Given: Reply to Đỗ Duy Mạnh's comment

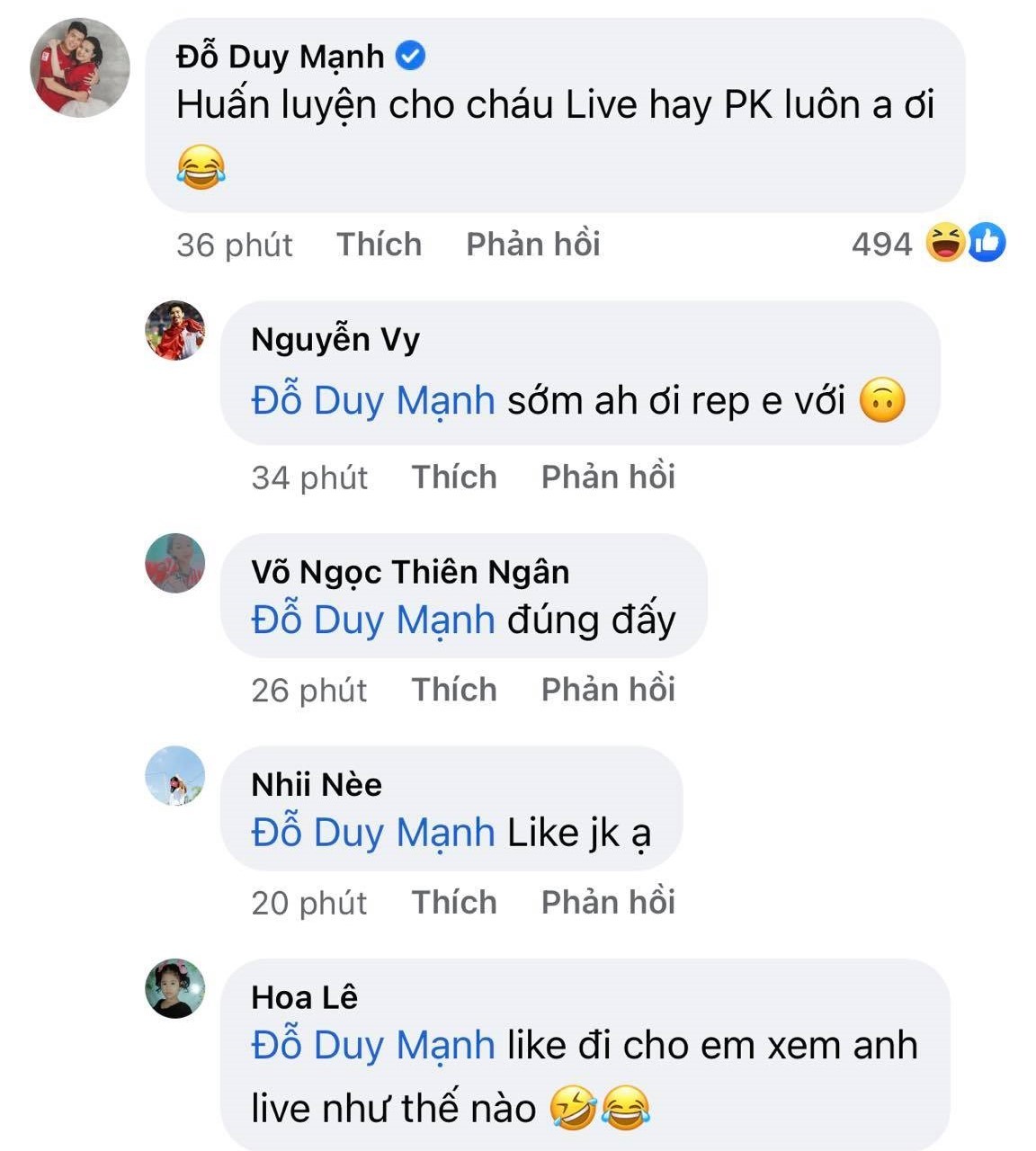Looking at the screenshot, I should pyautogui.click(x=532, y=244).
